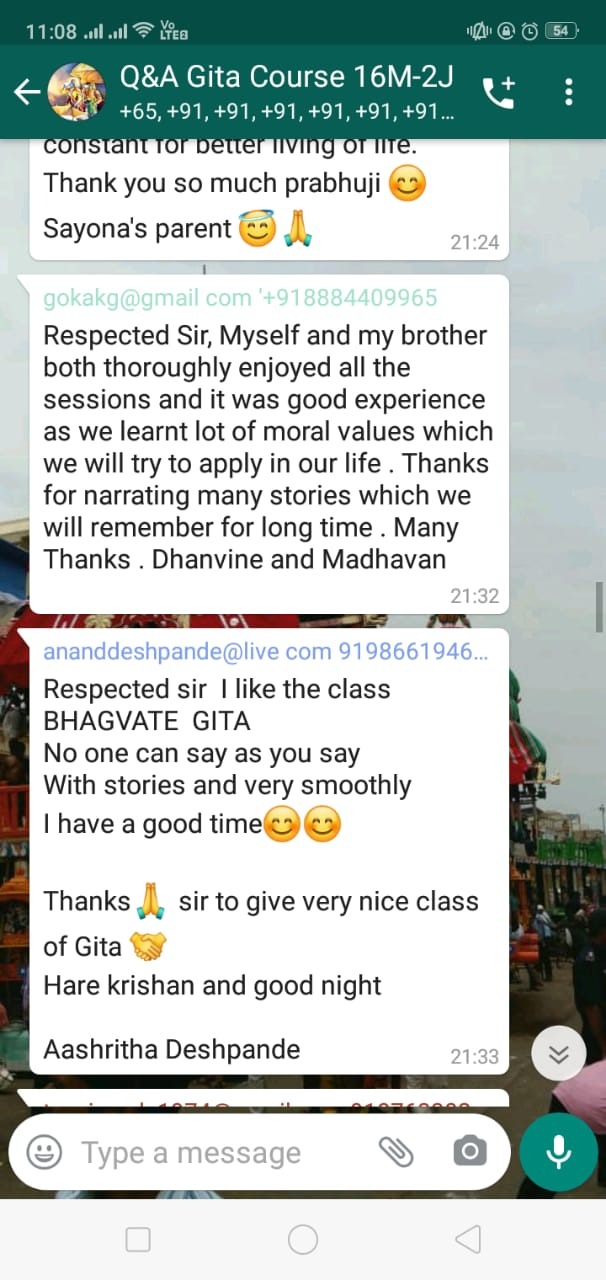Open Q&A Gita Course group info
The image size is (606, 1280).
[x=285, y=90]
